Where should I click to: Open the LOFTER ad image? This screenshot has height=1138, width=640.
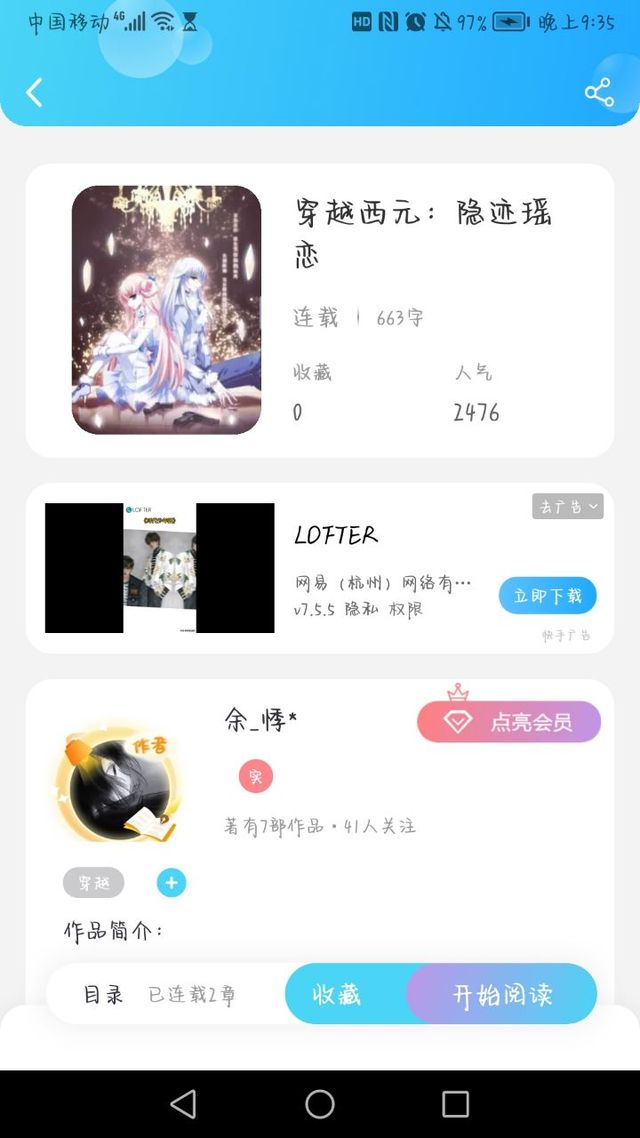coord(160,568)
